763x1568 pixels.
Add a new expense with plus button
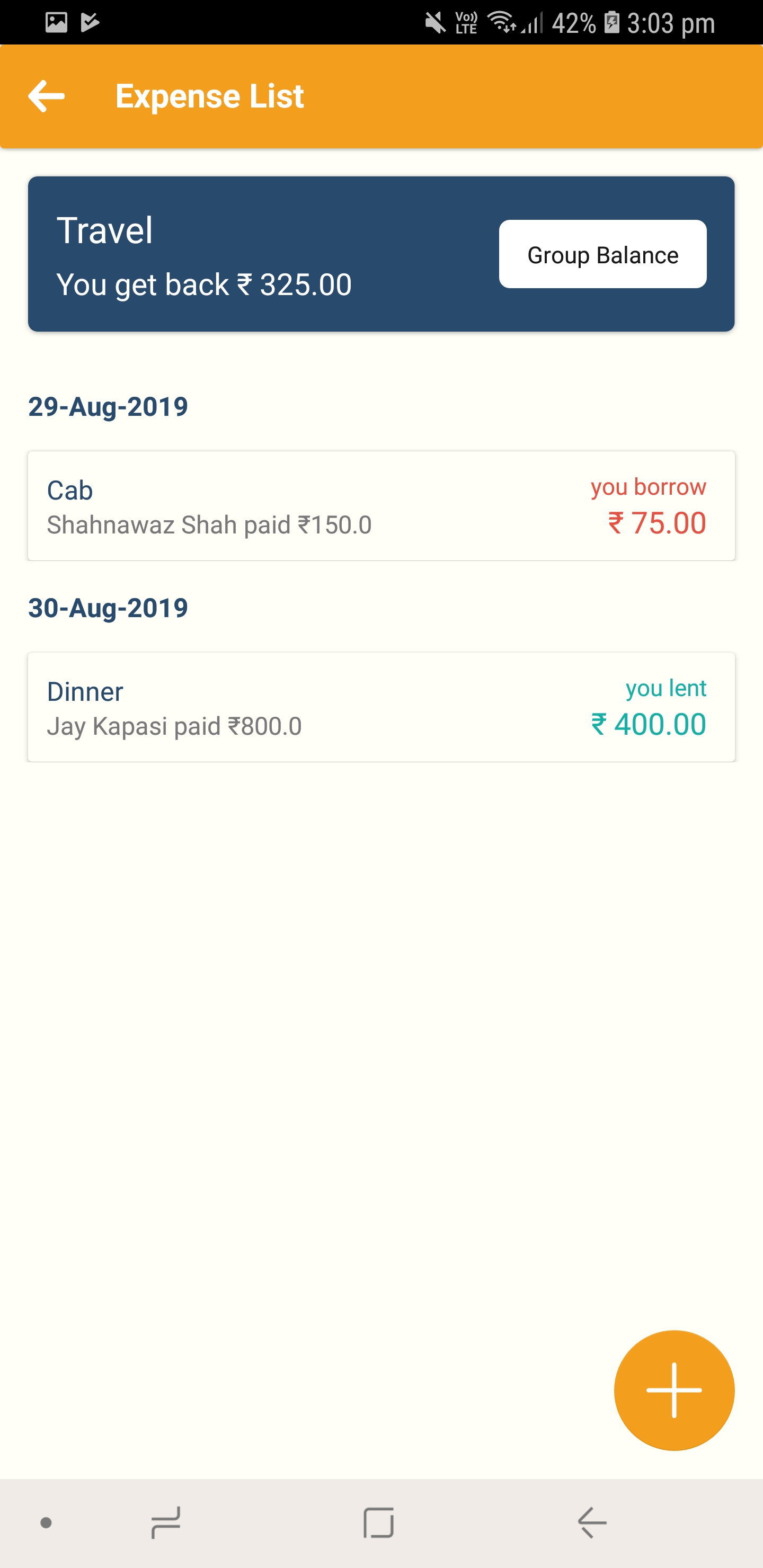pos(673,1390)
